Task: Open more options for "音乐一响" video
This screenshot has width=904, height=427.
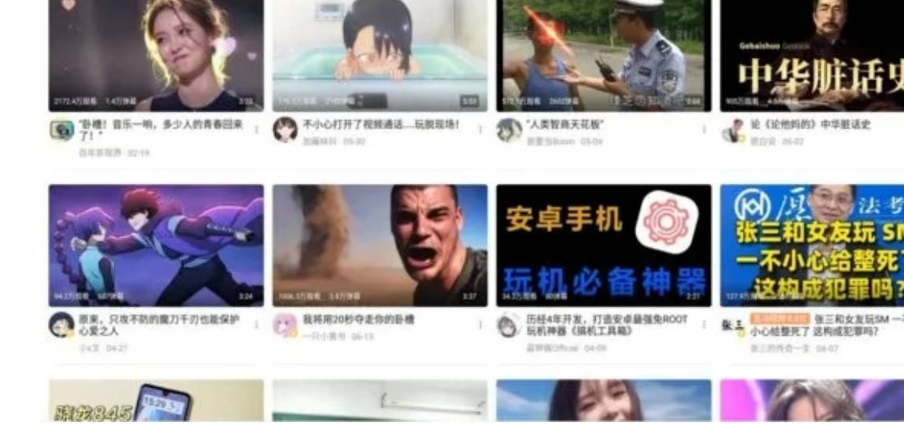Action: tap(256, 130)
